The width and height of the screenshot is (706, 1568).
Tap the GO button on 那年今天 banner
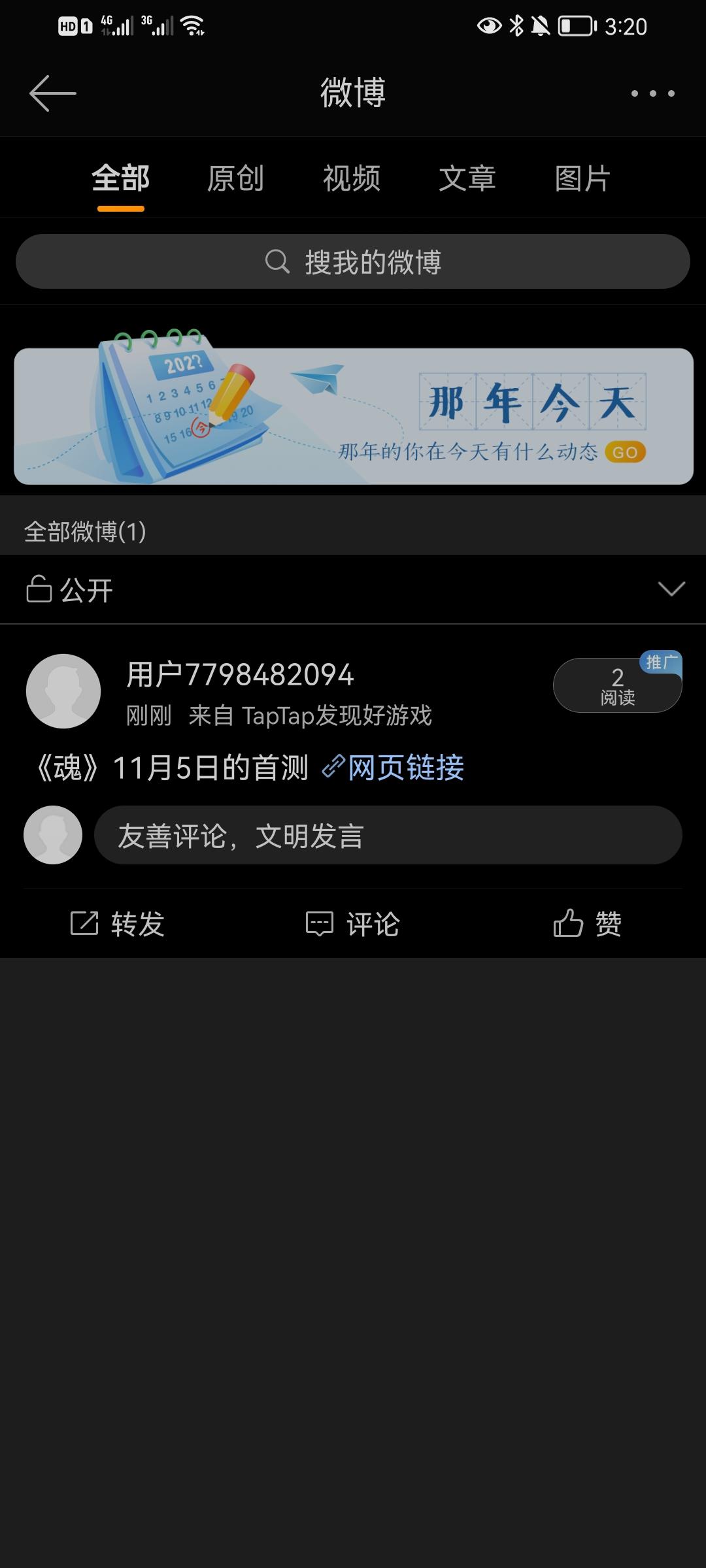point(626,451)
